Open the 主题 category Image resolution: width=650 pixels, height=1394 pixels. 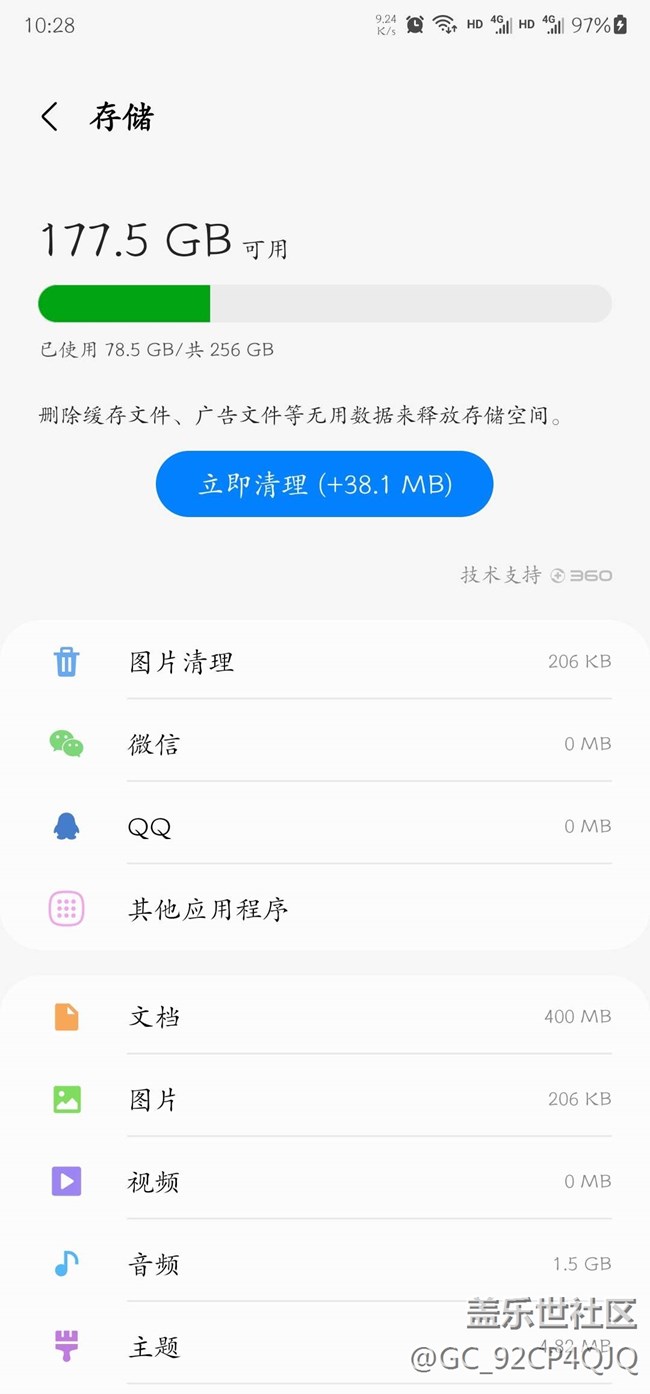point(325,1346)
